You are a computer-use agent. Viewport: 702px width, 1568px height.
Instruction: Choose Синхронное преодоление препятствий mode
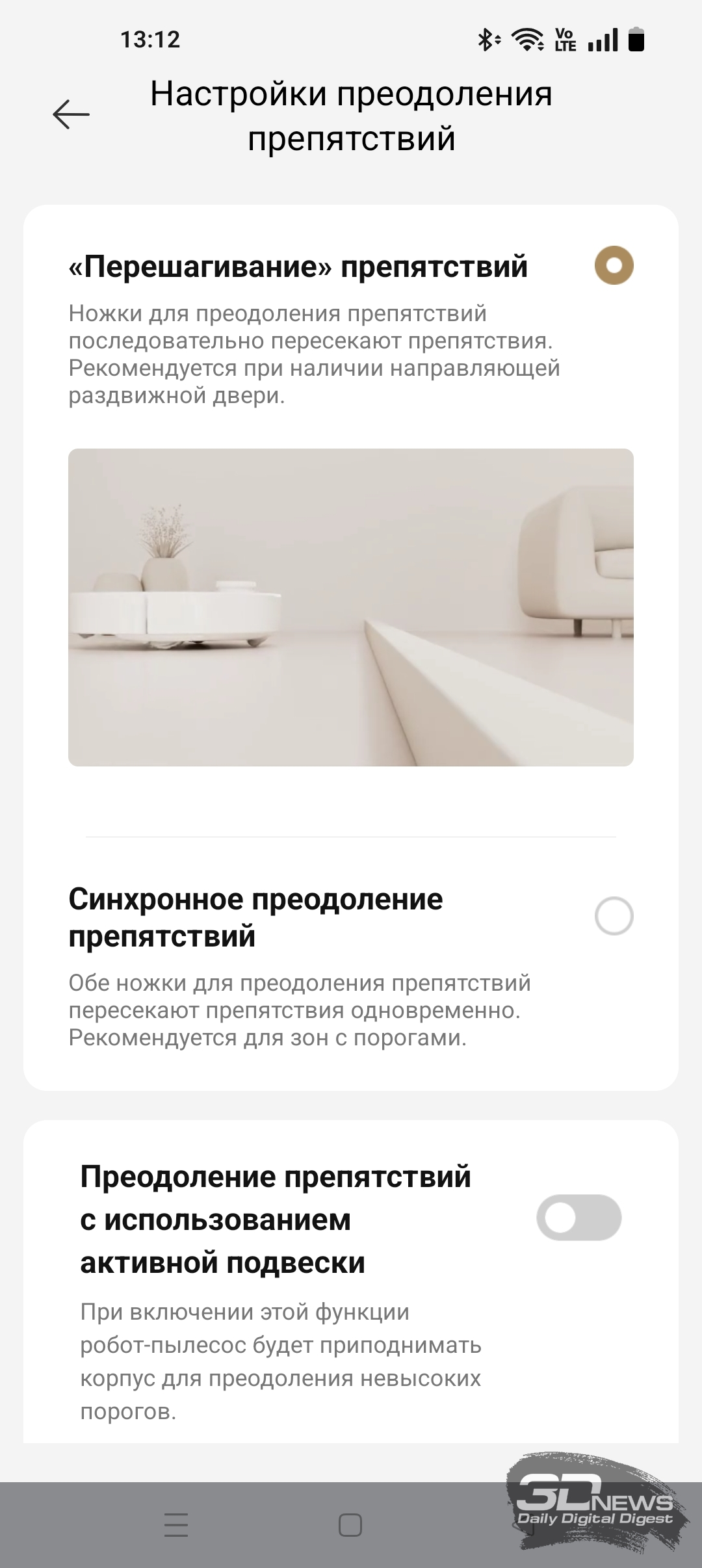click(614, 916)
